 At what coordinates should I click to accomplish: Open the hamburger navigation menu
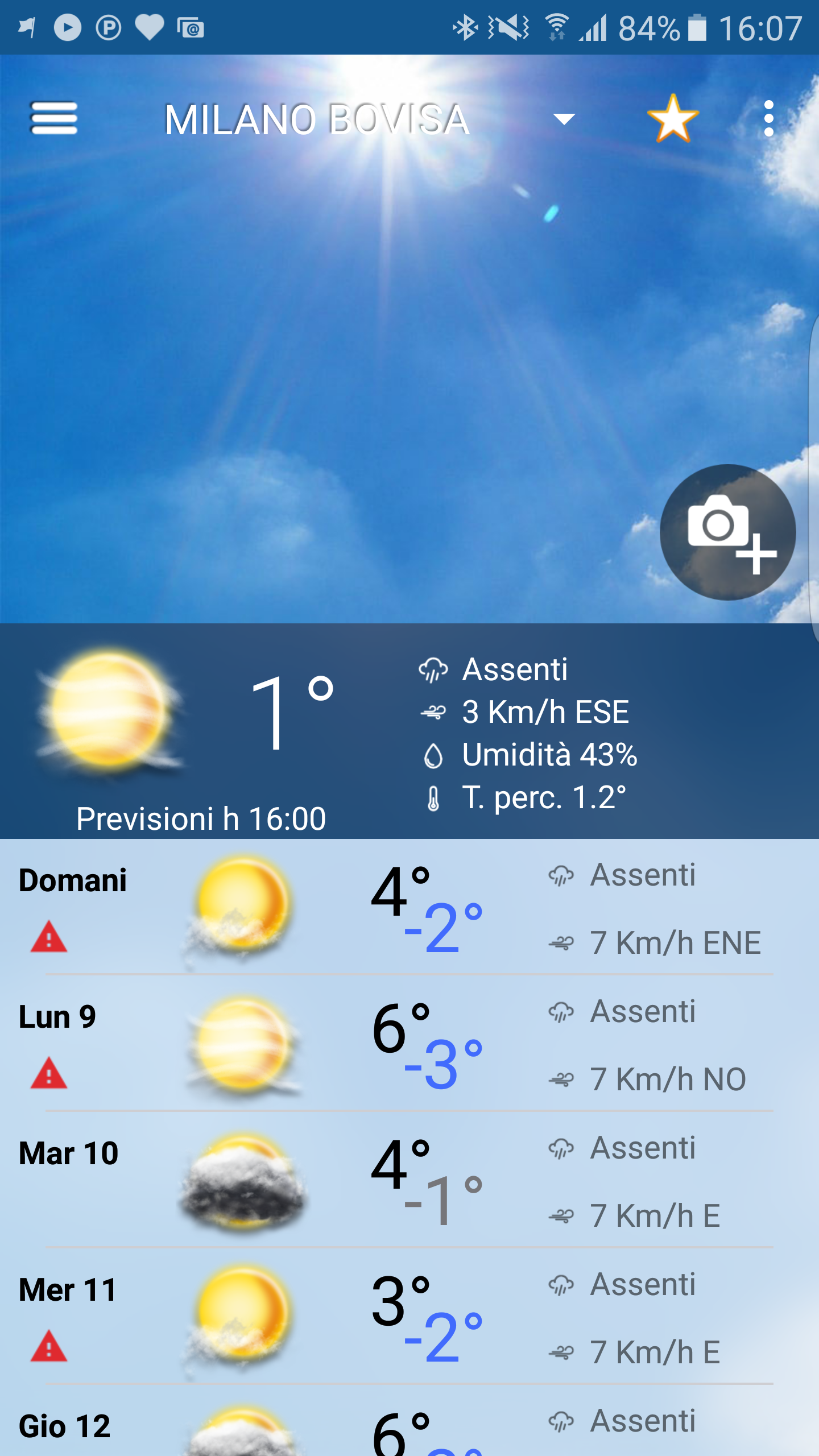point(53,118)
